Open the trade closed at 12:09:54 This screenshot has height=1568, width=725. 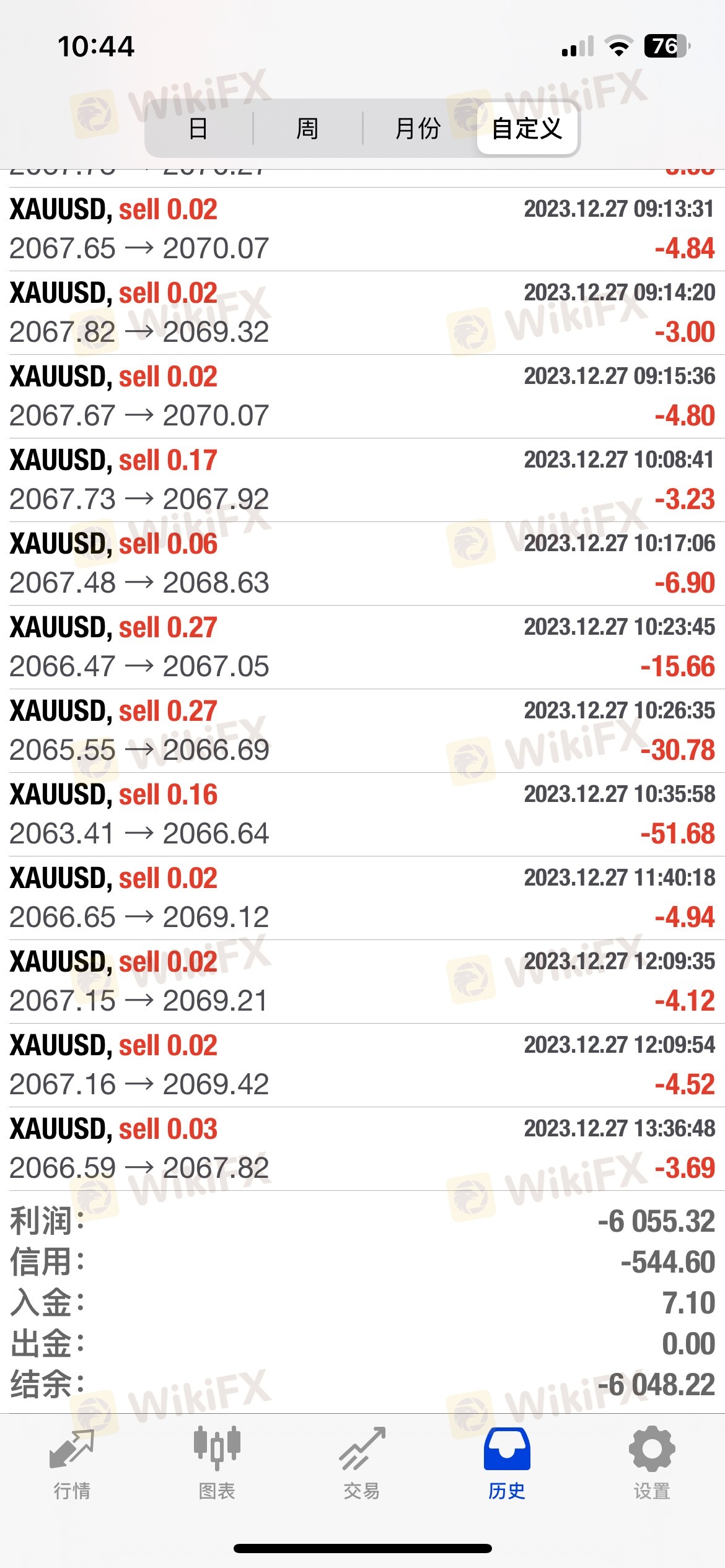click(362, 1065)
